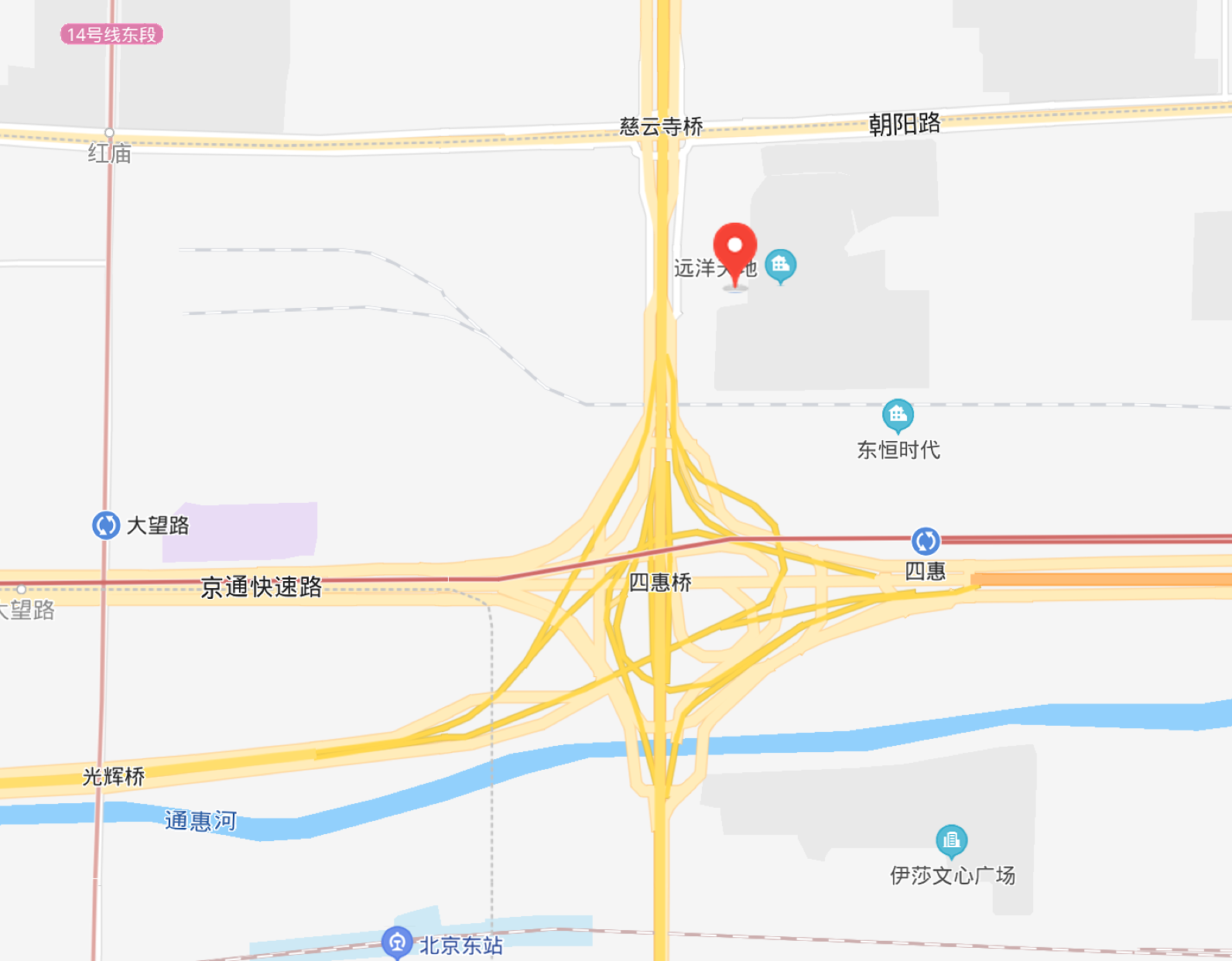Tap the red location pin
Screen dimensions: 1232x961
coord(734,249)
